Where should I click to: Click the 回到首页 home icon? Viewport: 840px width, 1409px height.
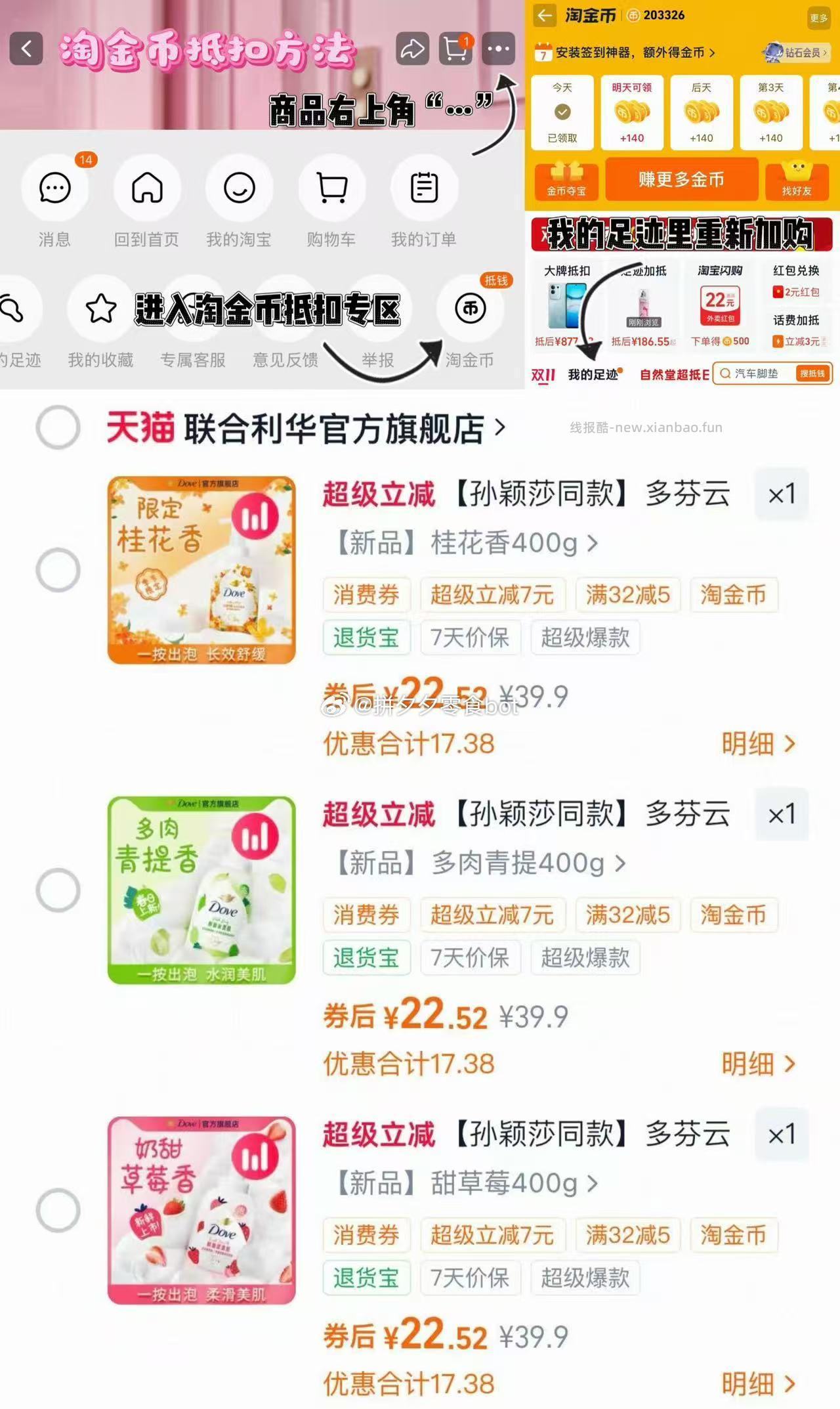click(x=147, y=188)
